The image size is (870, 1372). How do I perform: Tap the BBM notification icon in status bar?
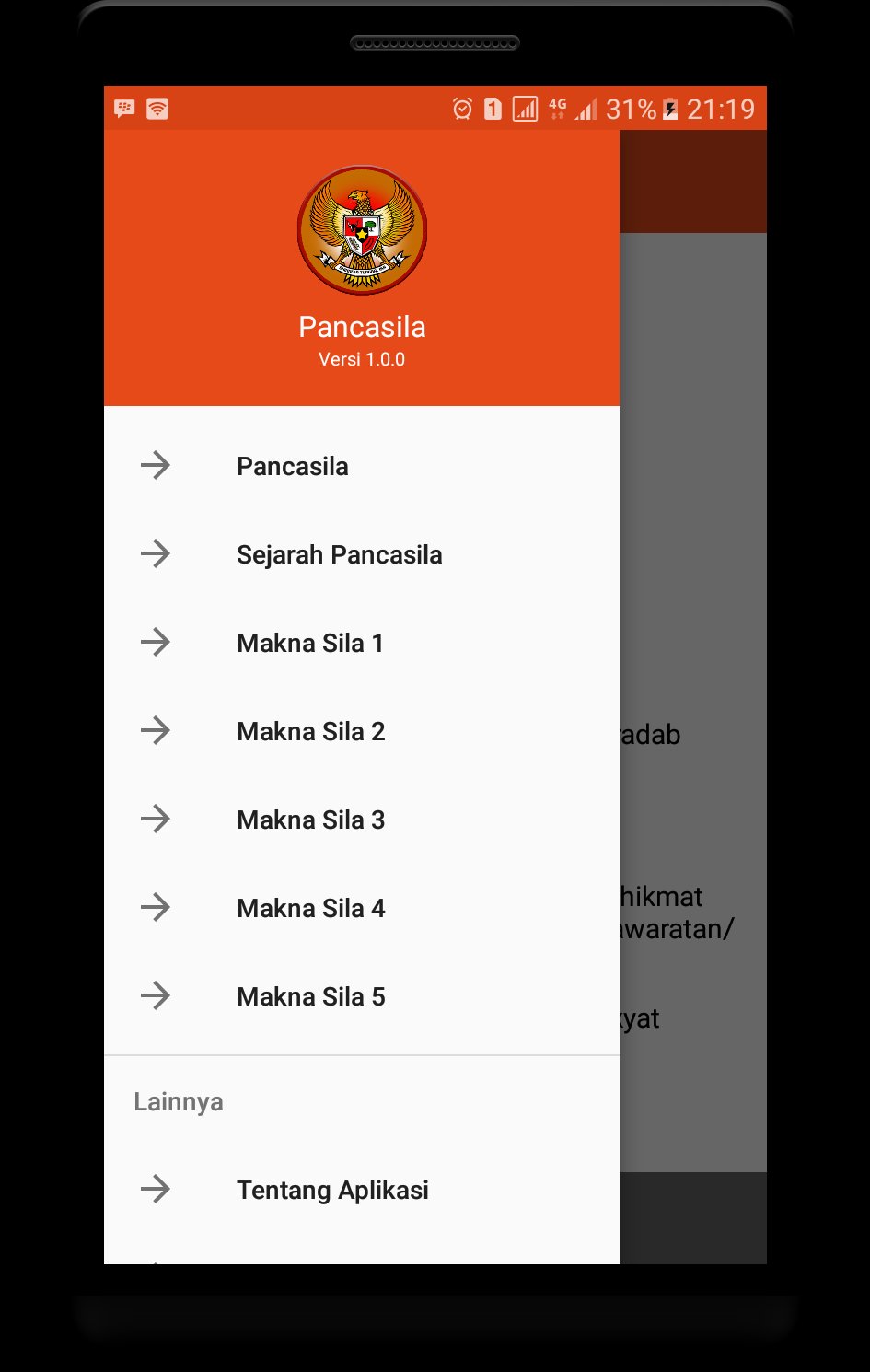(122, 108)
